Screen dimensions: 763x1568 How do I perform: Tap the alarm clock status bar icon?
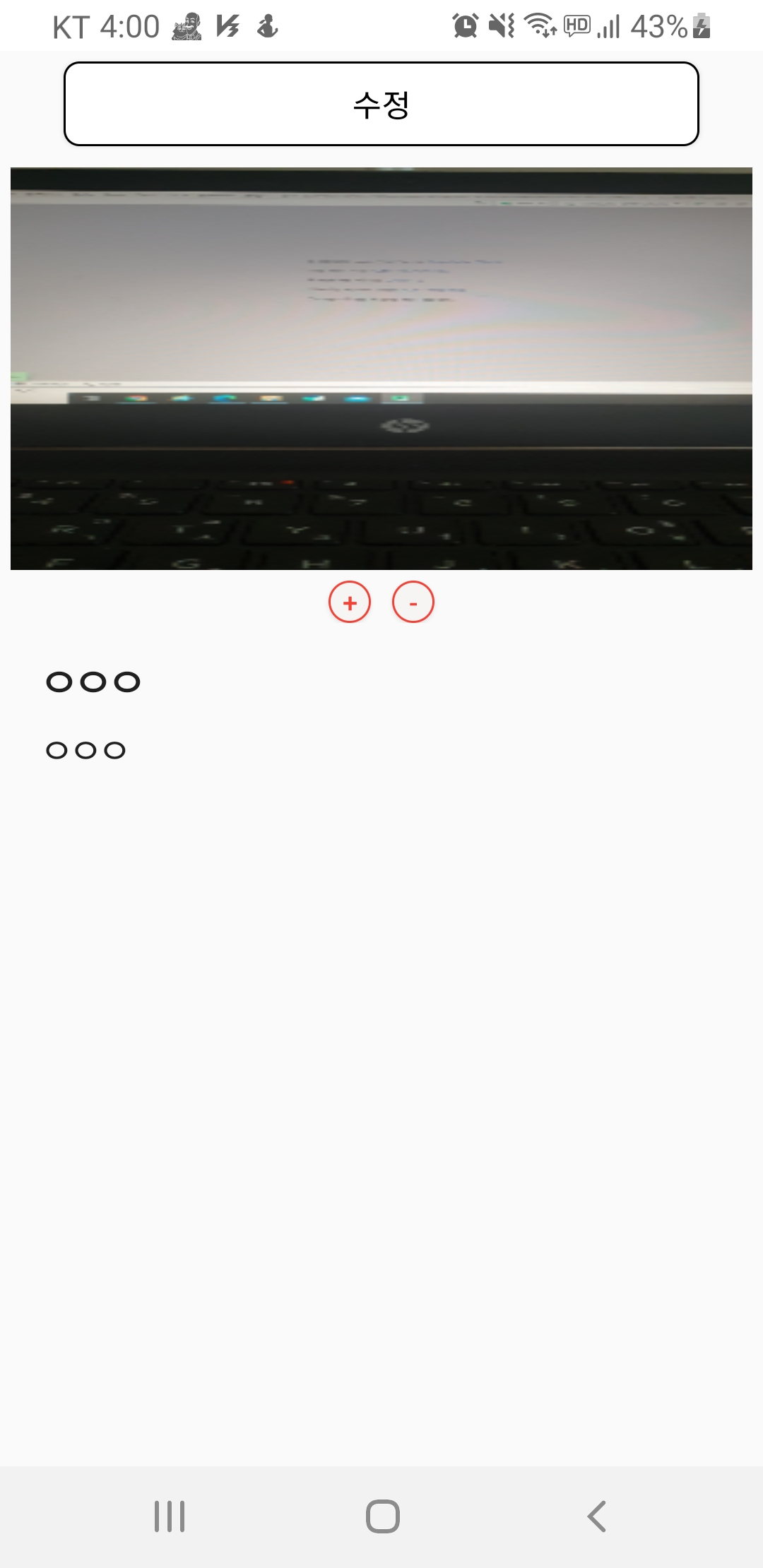pyautogui.click(x=464, y=27)
